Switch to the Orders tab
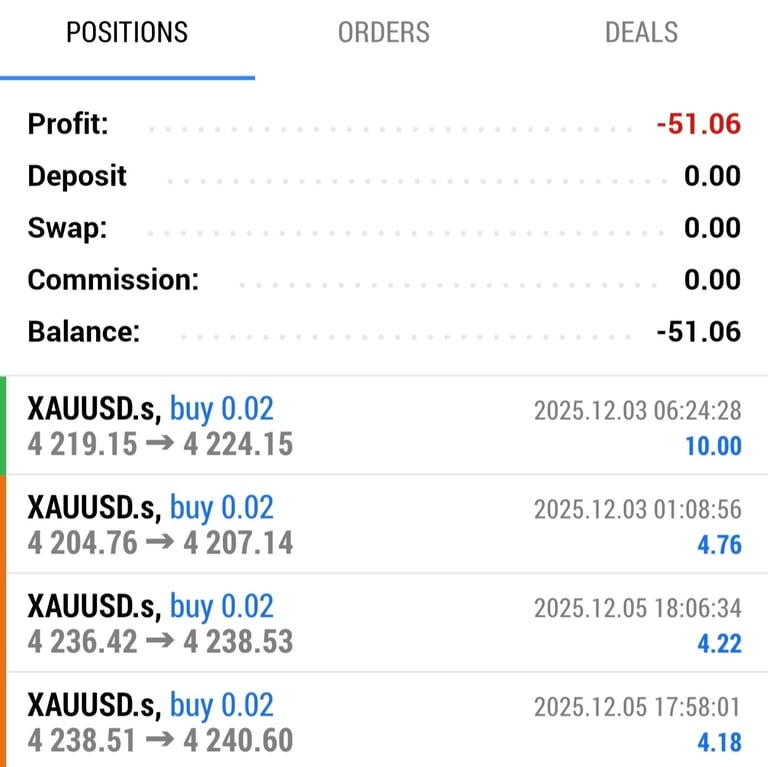 coord(384,32)
